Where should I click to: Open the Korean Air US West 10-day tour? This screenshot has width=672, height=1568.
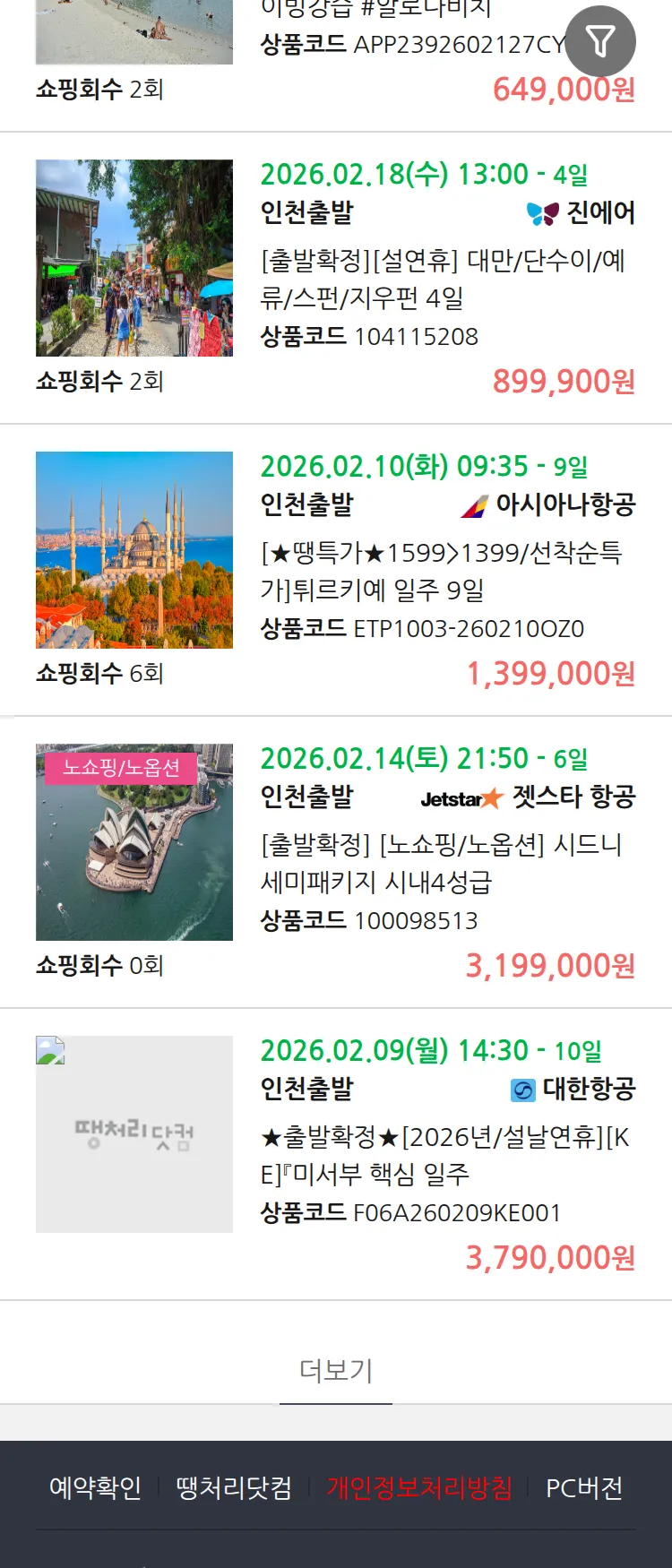click(444, 1156)
